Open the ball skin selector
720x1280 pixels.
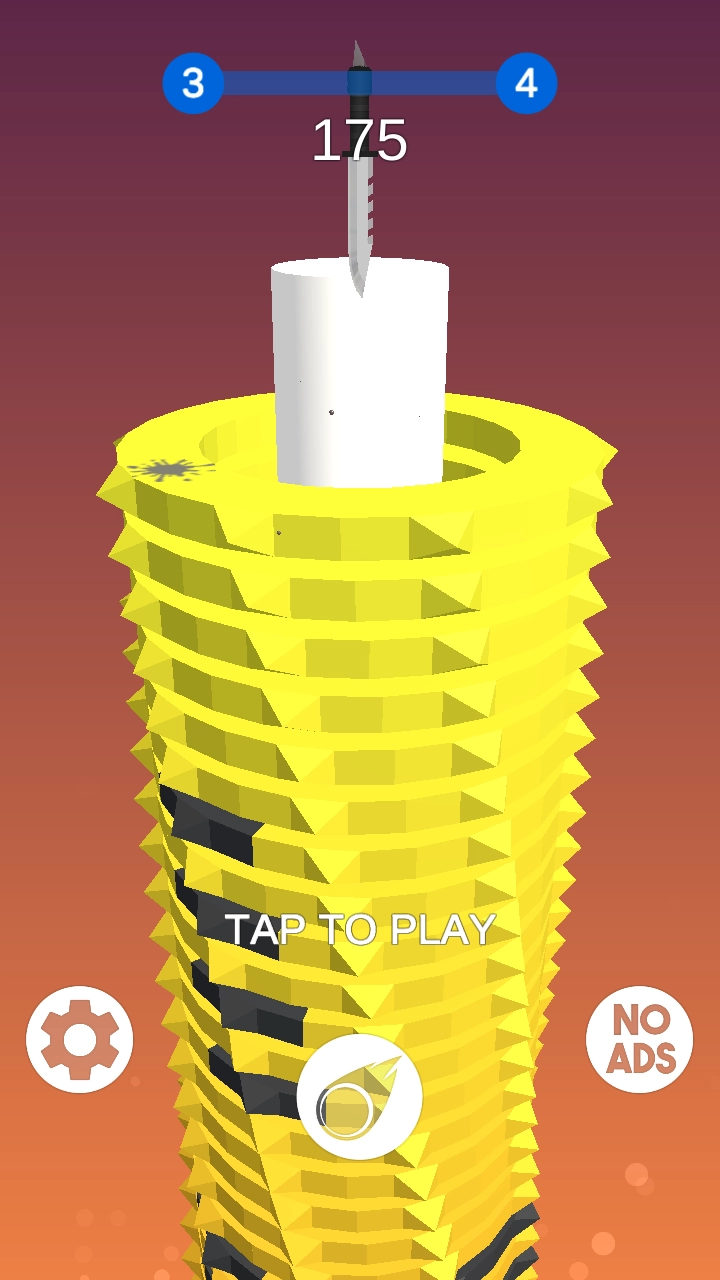359,1097
